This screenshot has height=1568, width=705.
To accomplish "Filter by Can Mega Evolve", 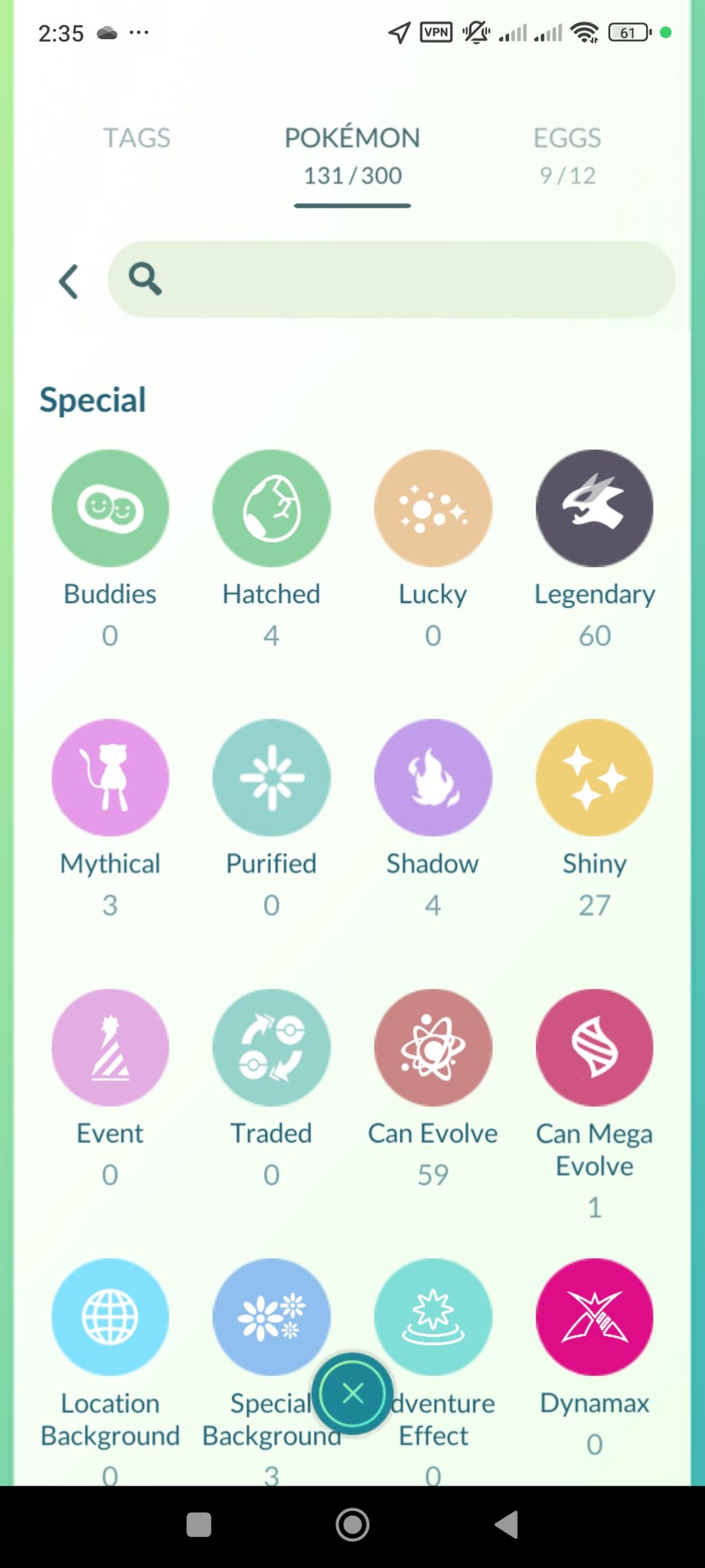I will tap(594, 1047).
